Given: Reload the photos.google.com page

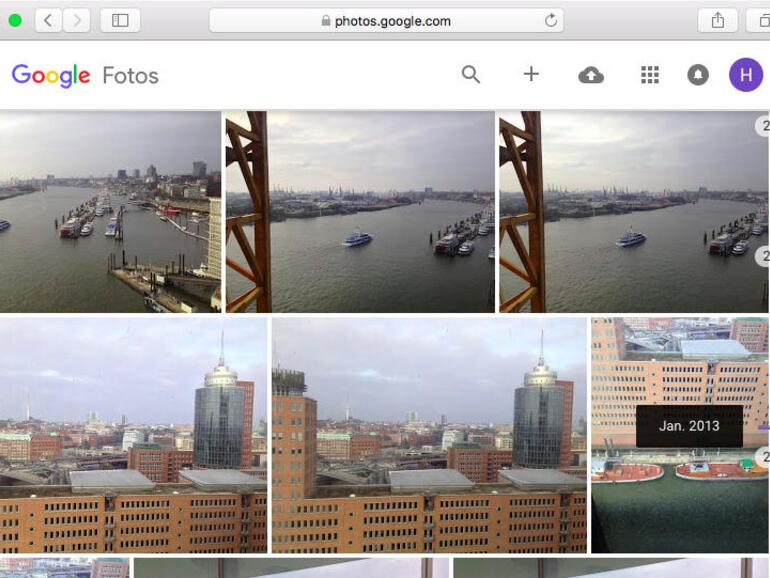Looking at the screenshot, I should click(551, 20).
